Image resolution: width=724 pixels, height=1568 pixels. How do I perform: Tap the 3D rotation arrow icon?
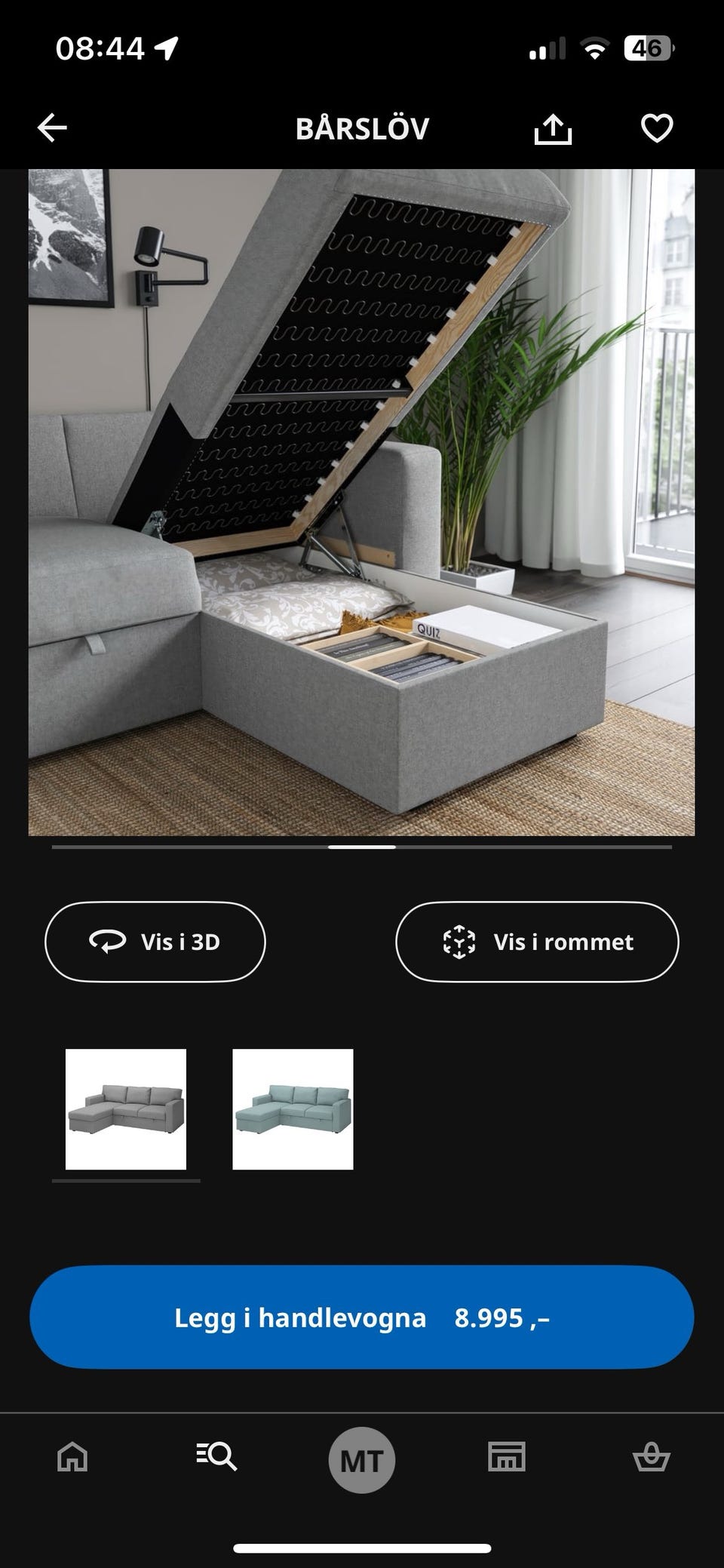pyautogui.click(x=107, y=941)
